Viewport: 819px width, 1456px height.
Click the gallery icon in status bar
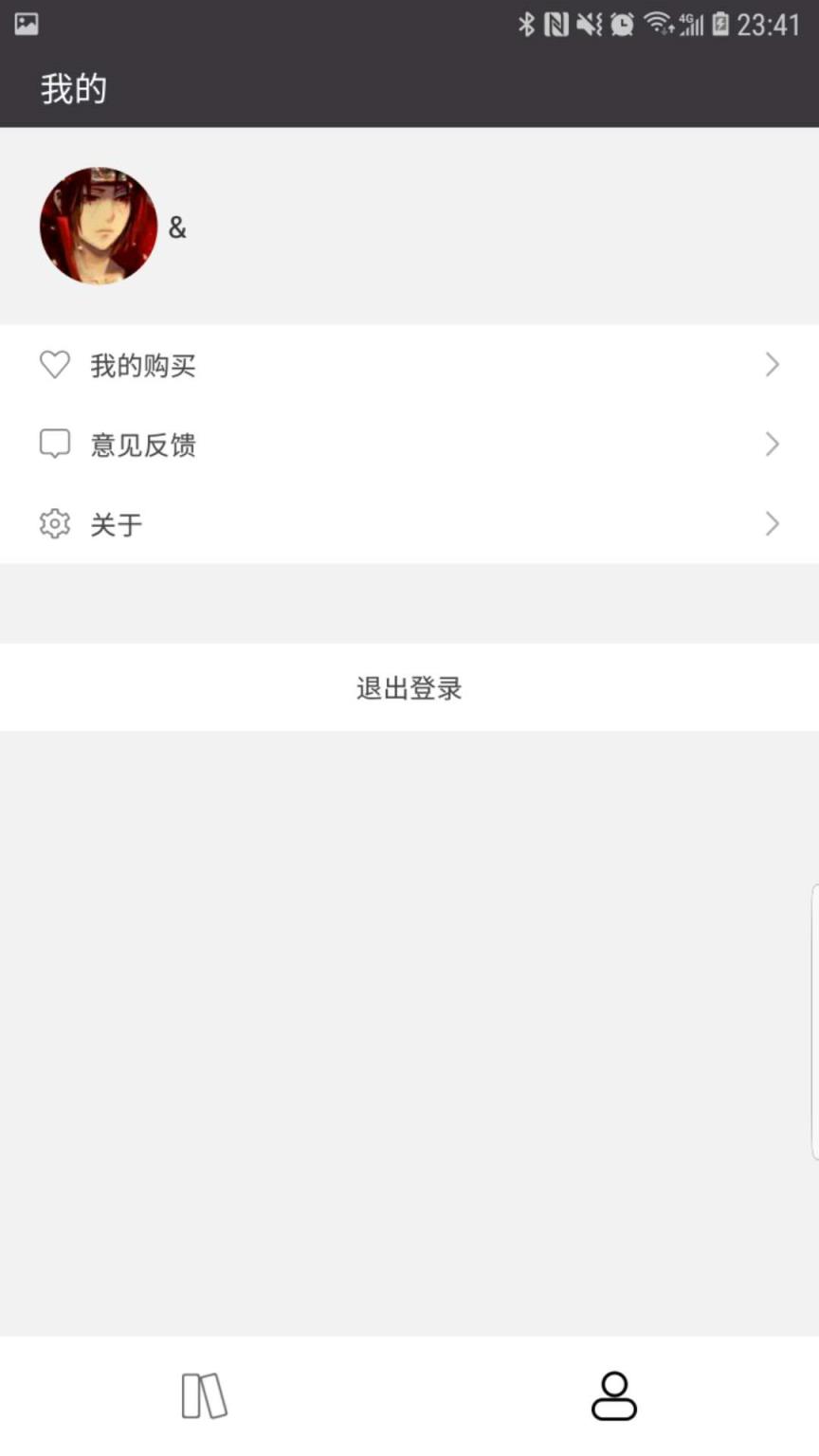click(x=26, y=23)
